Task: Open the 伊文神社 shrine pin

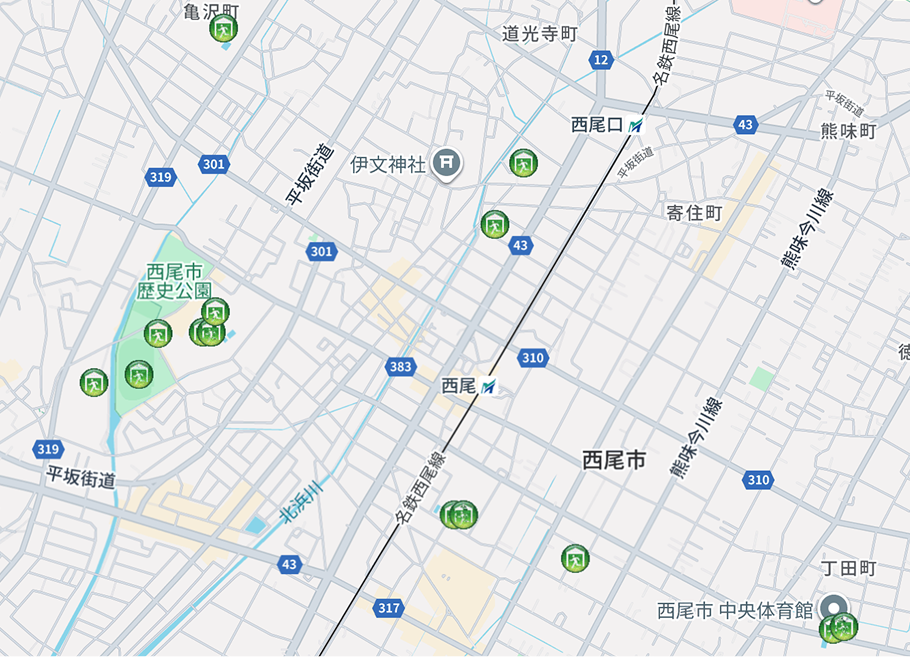Action: click(x=446, y=162)
